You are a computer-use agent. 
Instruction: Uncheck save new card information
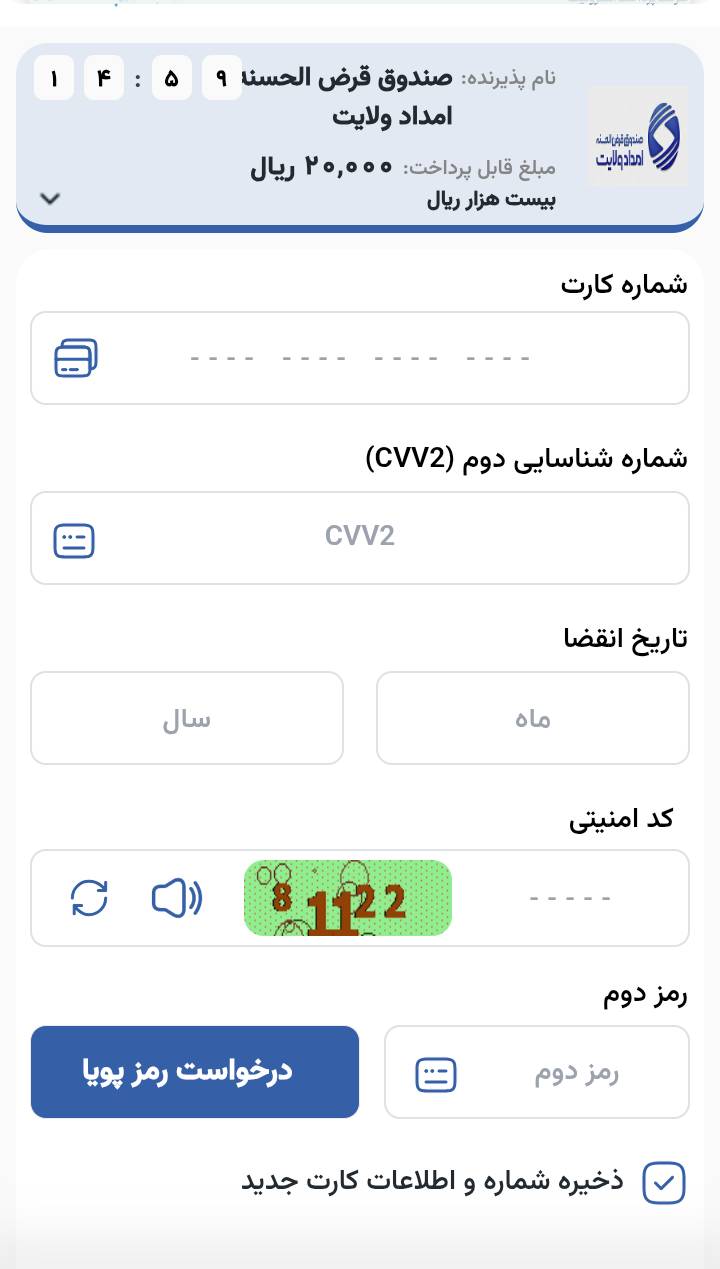[664, 1183]
